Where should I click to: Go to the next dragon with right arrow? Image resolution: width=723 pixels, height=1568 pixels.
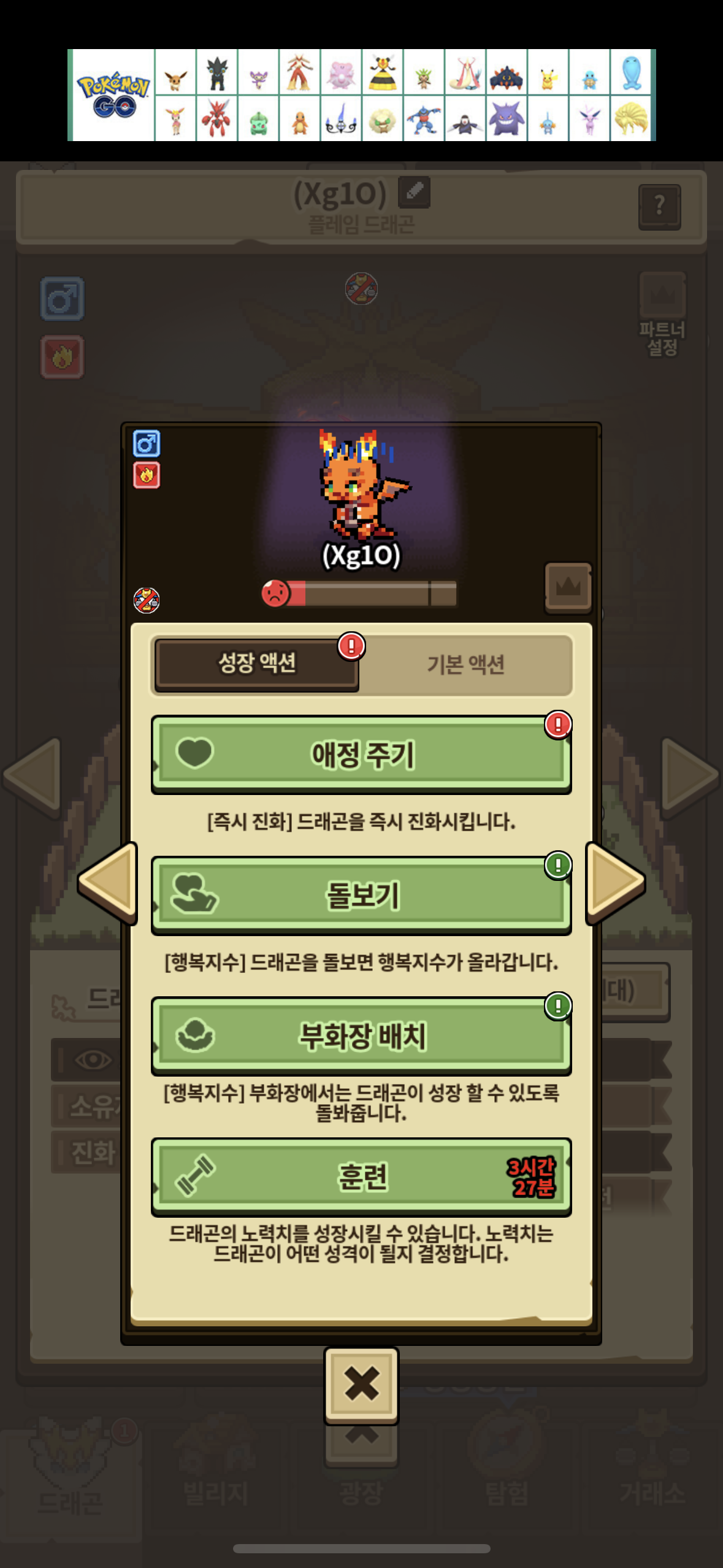[x=614, y=882]
